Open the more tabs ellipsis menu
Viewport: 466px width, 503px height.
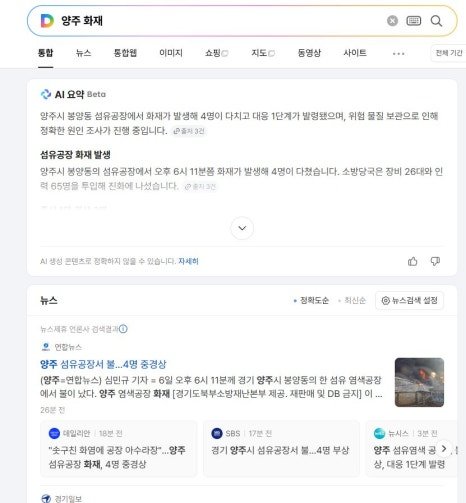pyautogui.click(x=398, y=53)
